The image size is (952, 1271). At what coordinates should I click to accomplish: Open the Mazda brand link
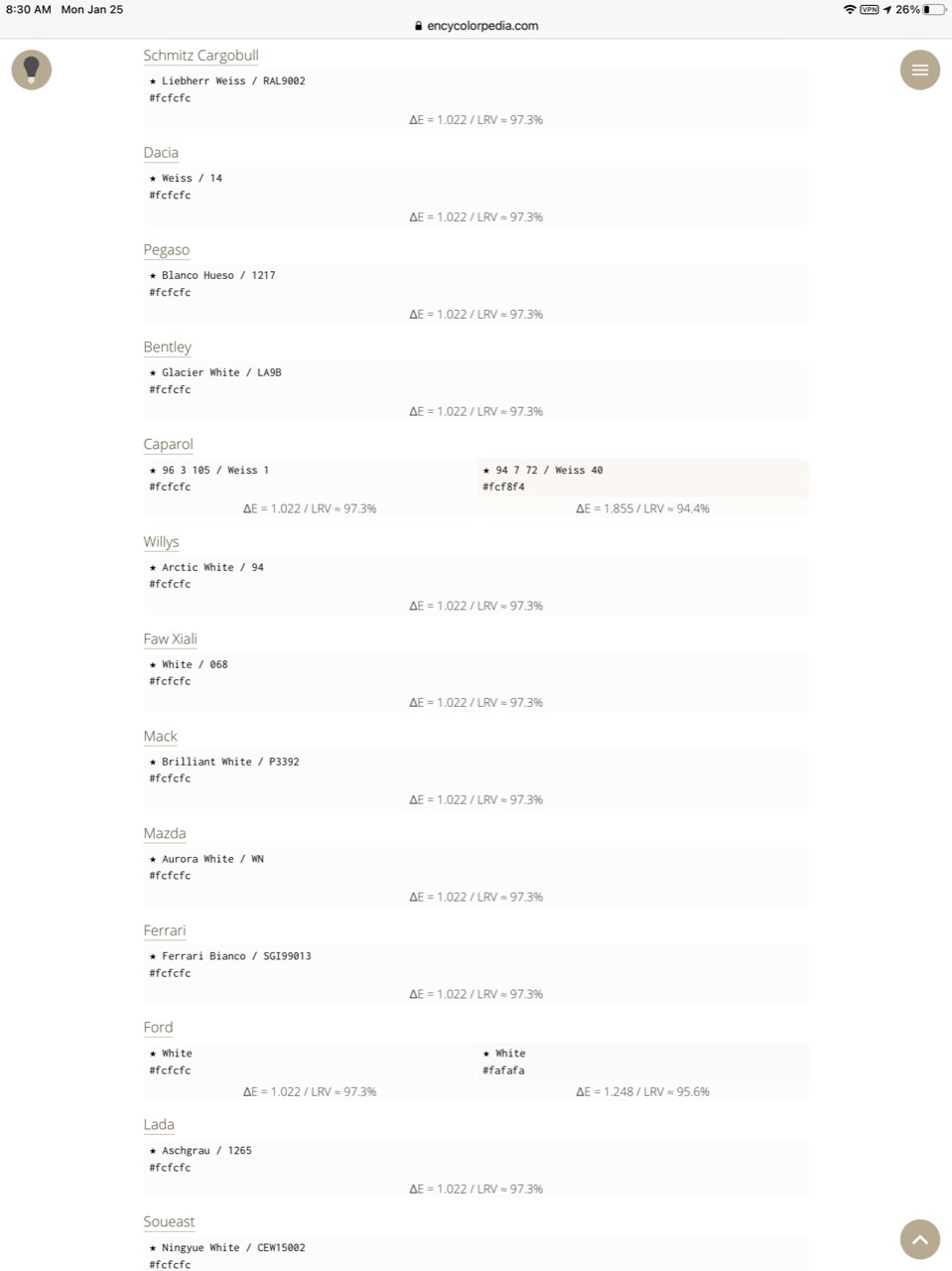(x=164, y=834)
